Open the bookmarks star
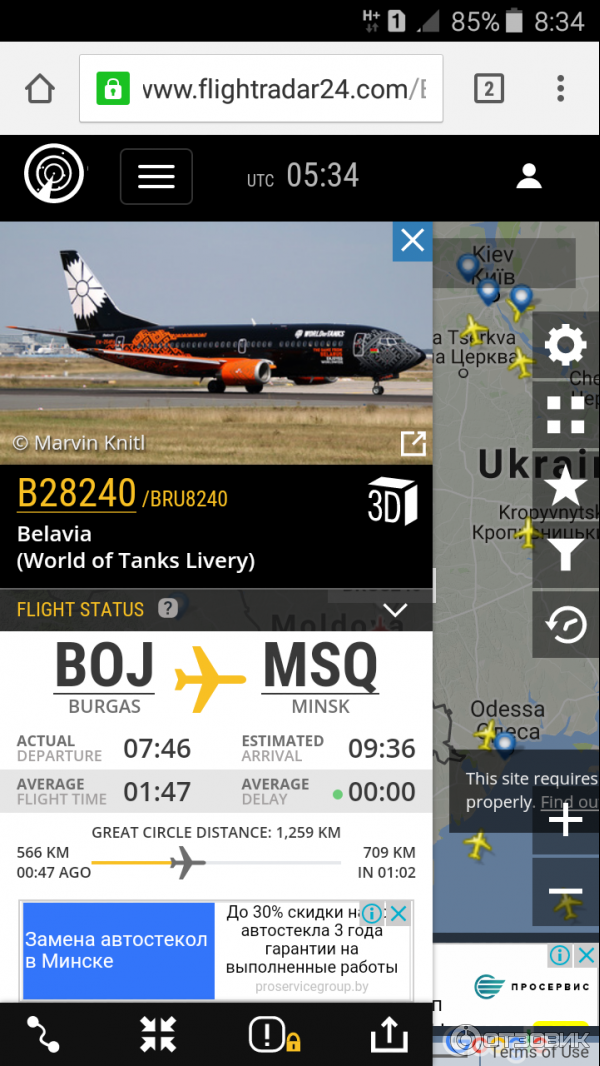The image size is (600, 1066). 565,485
